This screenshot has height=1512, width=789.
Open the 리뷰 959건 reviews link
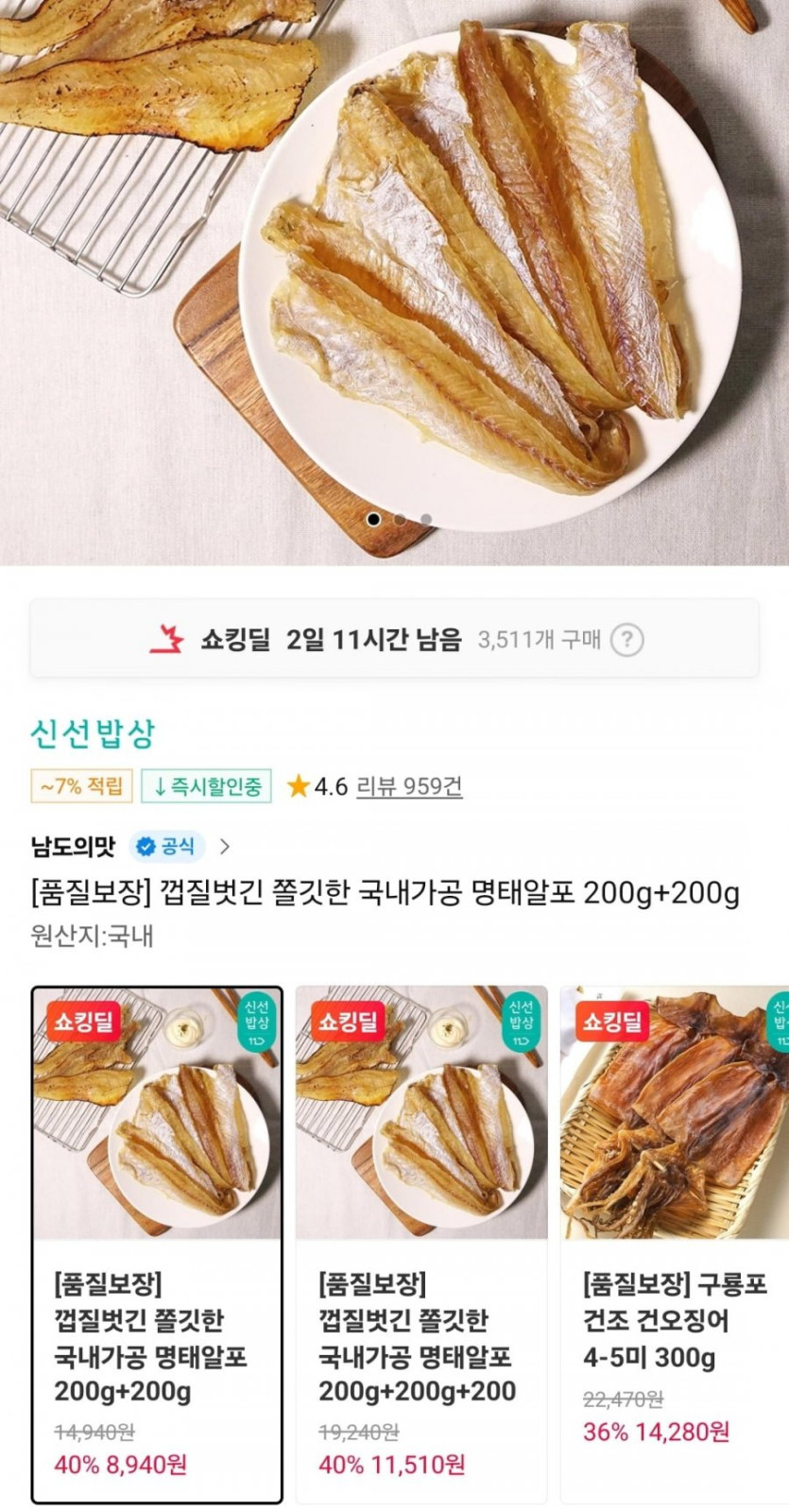(x=408, y=786)
